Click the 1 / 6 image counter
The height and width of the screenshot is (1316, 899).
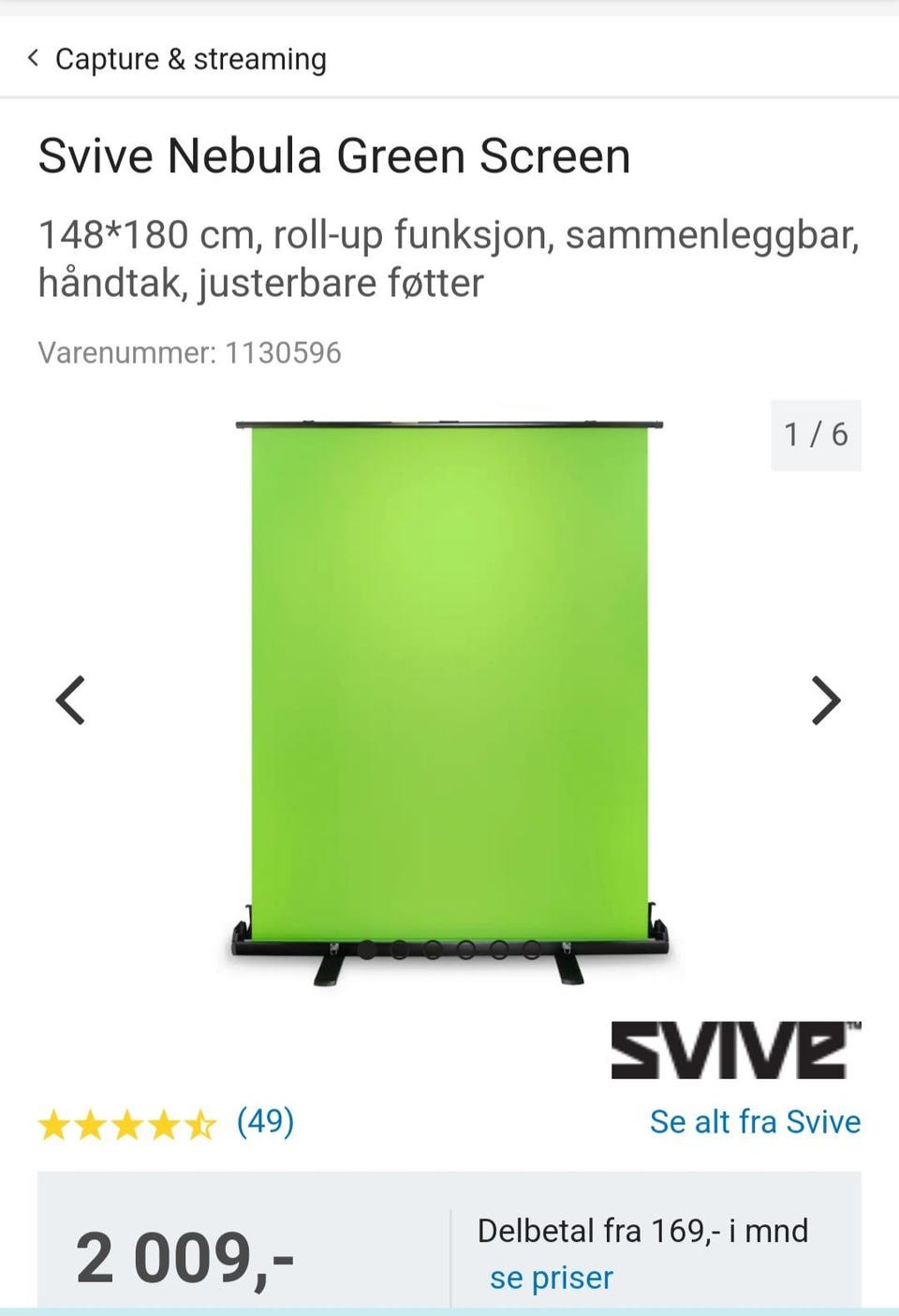click(816, 435)
